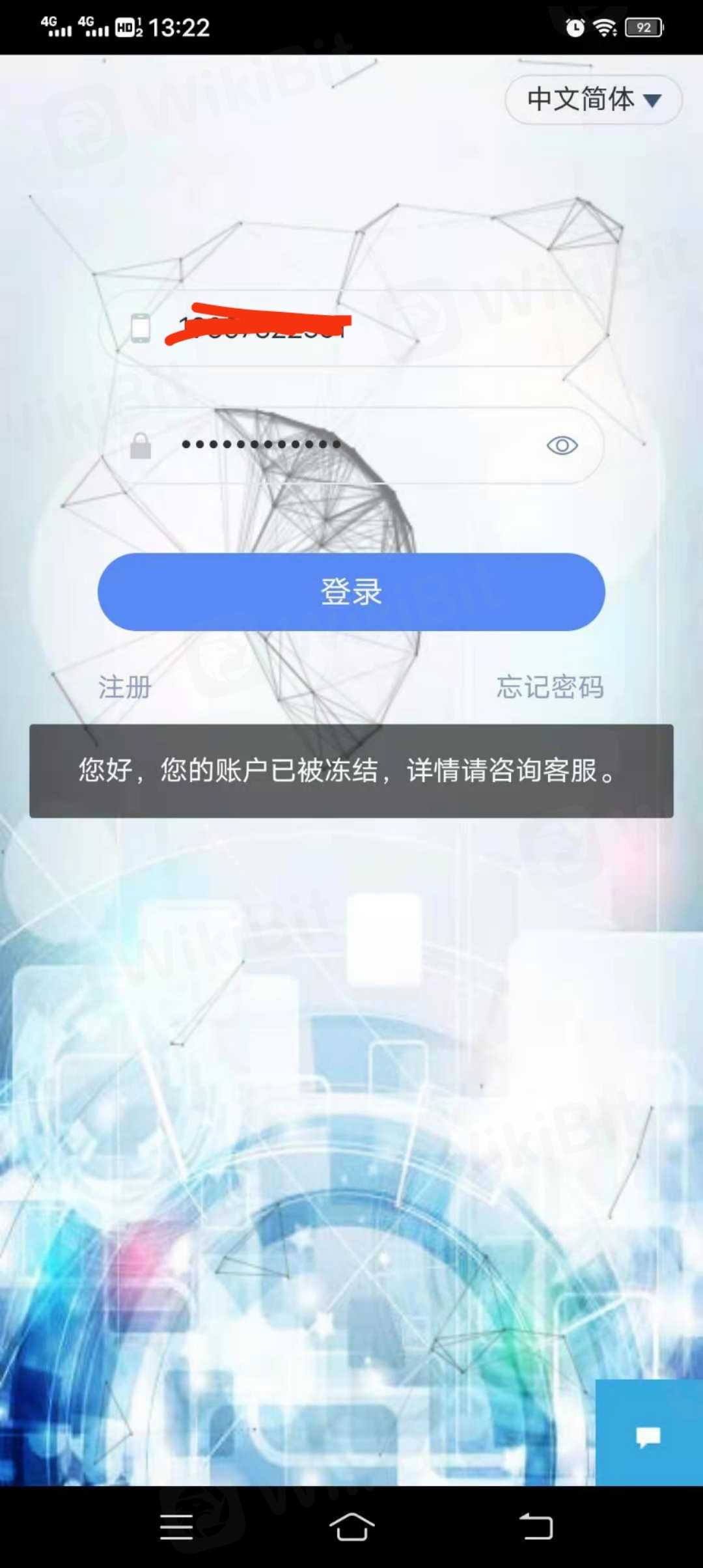Screen dimensions: 703x1568
Task: Open the 注册 registration link
Action: click(125, 687)
